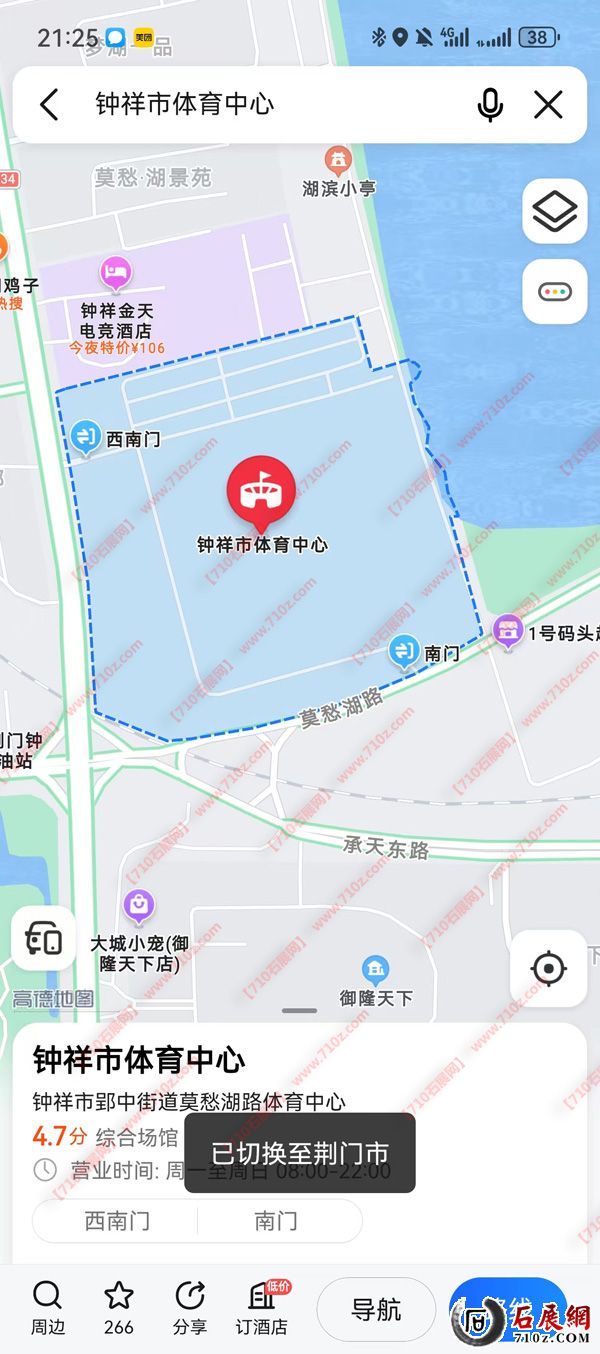Start navigation with 导航 button
Screen dimensions: 600x1354
[x=376, y=1309]
